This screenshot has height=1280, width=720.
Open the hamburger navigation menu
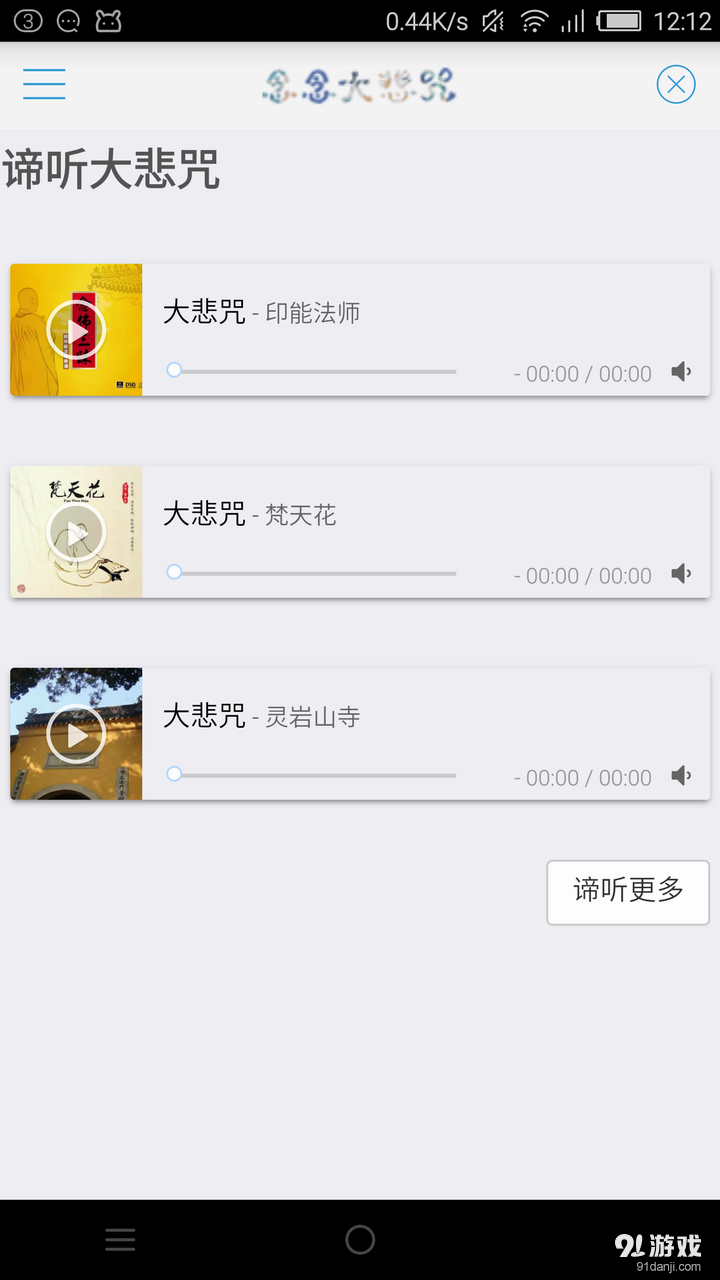coord(44,84)
